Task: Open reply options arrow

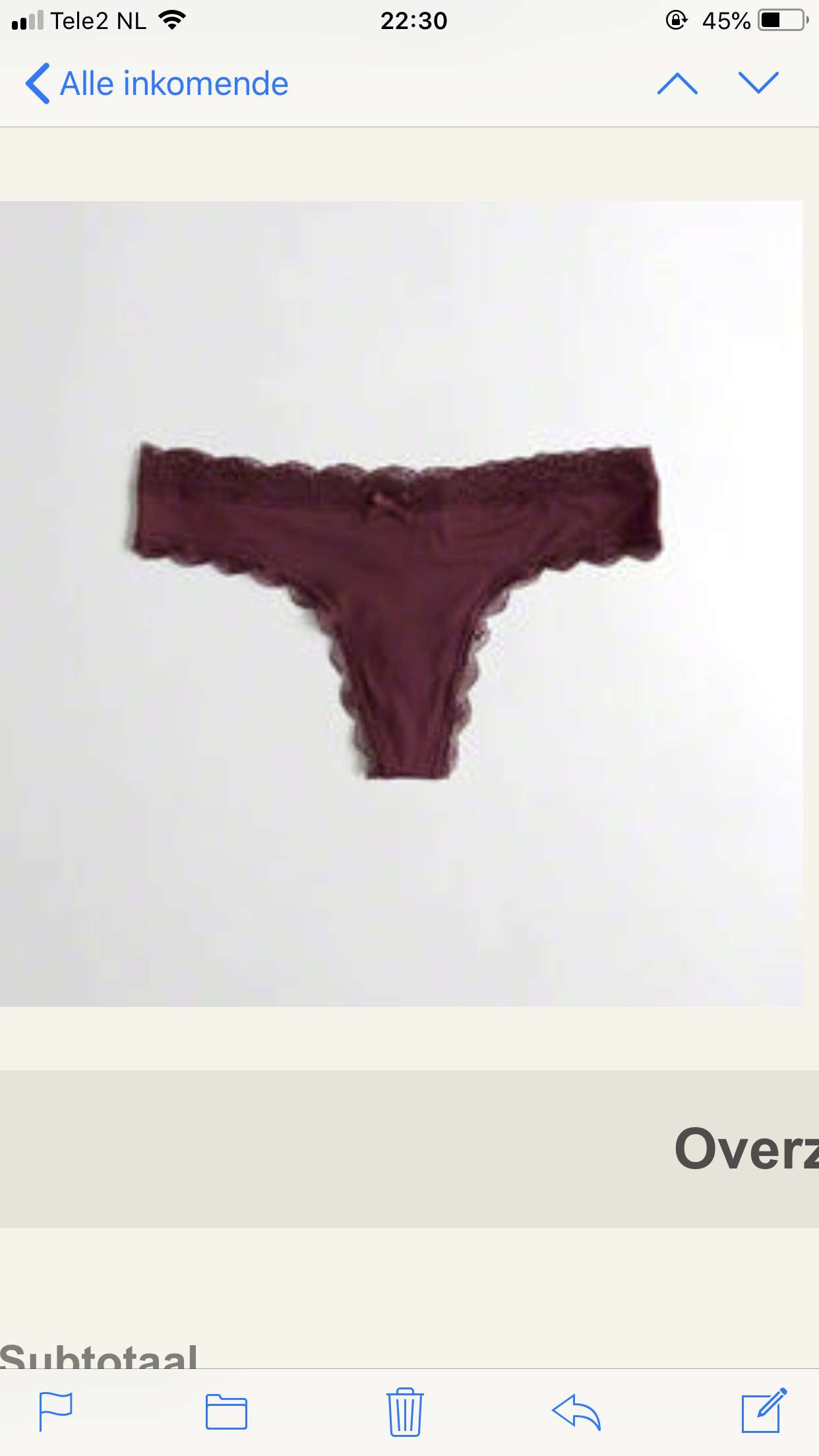Action: click(x=576, y=1412)
